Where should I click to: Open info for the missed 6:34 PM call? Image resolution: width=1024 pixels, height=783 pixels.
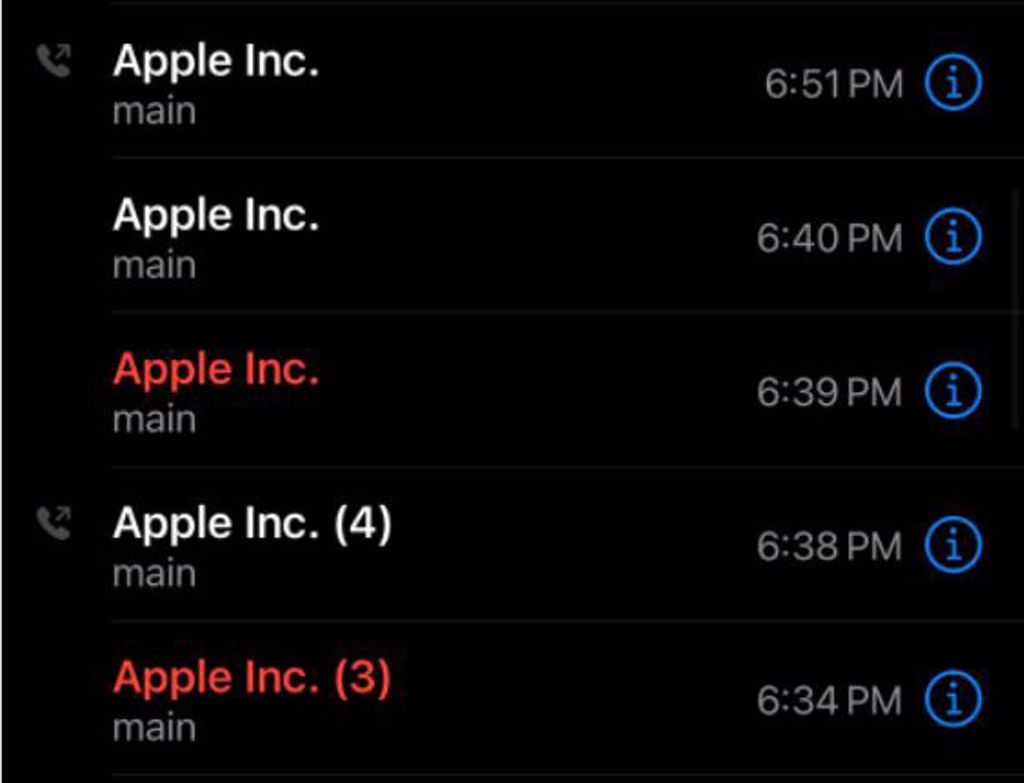click(x=953, y=700)
